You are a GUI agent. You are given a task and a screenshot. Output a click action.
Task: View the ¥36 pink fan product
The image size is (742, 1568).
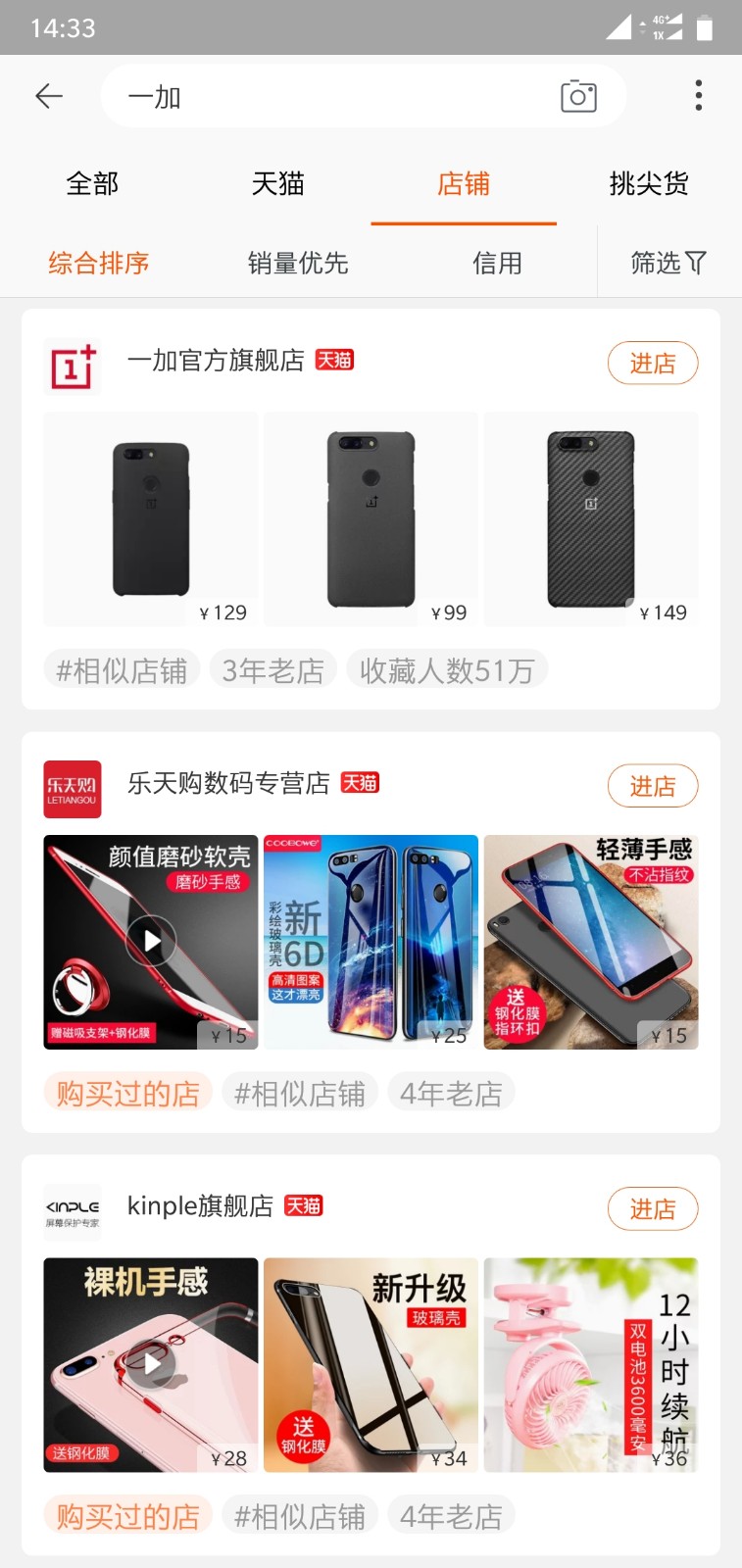(591, 1364)
